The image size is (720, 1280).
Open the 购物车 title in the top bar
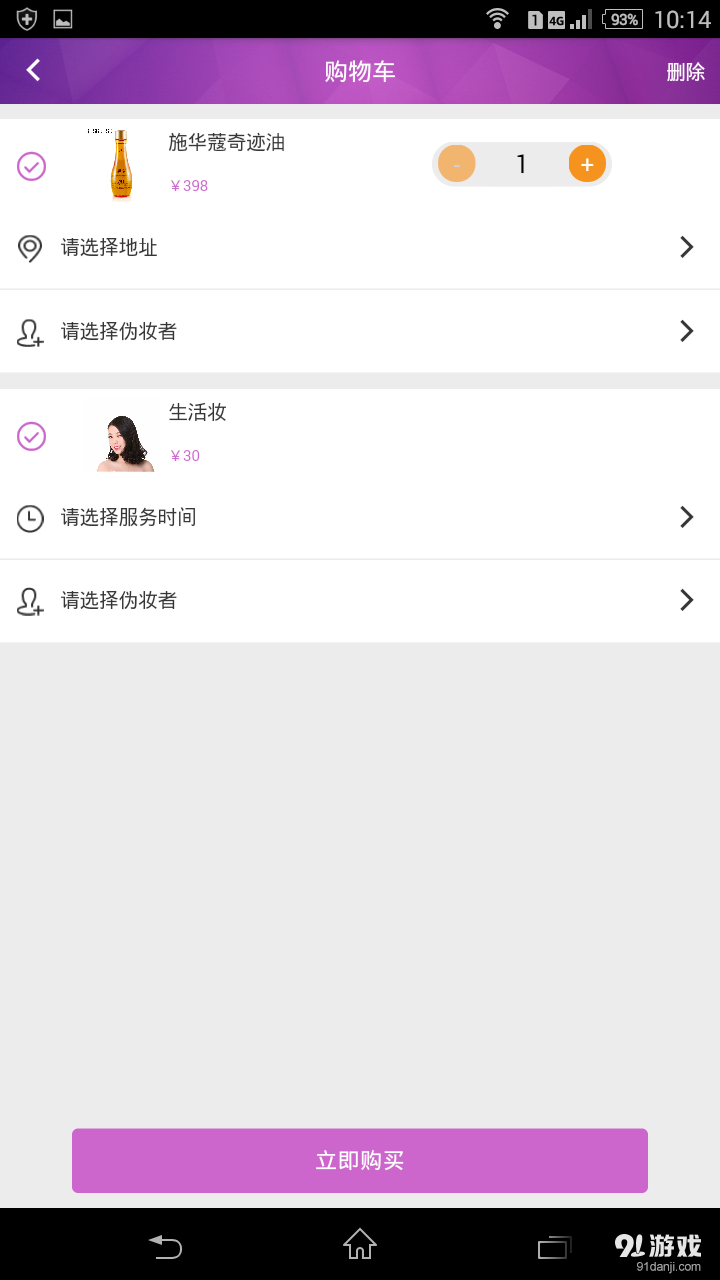(360, 70)
